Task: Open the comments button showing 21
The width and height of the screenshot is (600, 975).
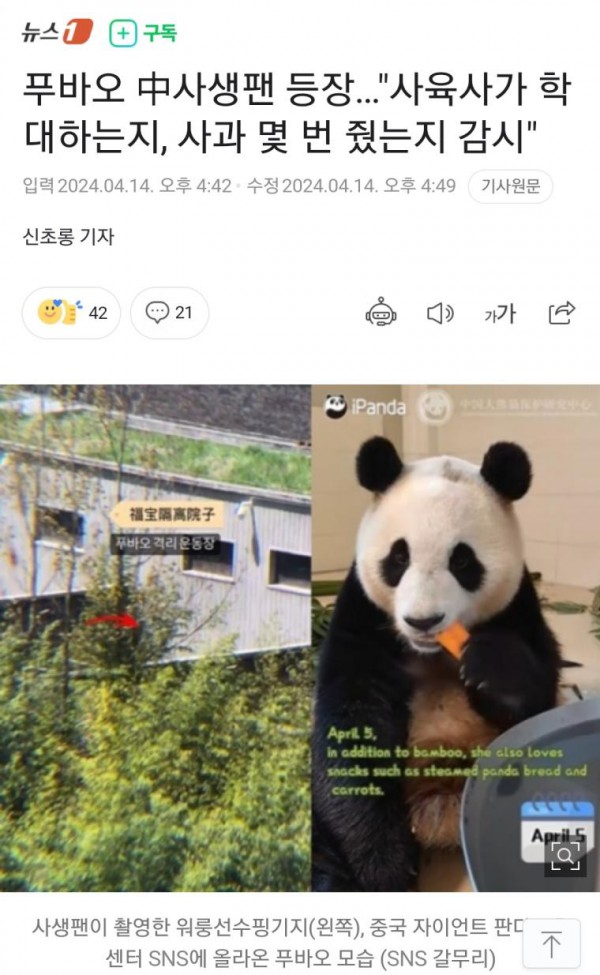Action: point(169,313)
